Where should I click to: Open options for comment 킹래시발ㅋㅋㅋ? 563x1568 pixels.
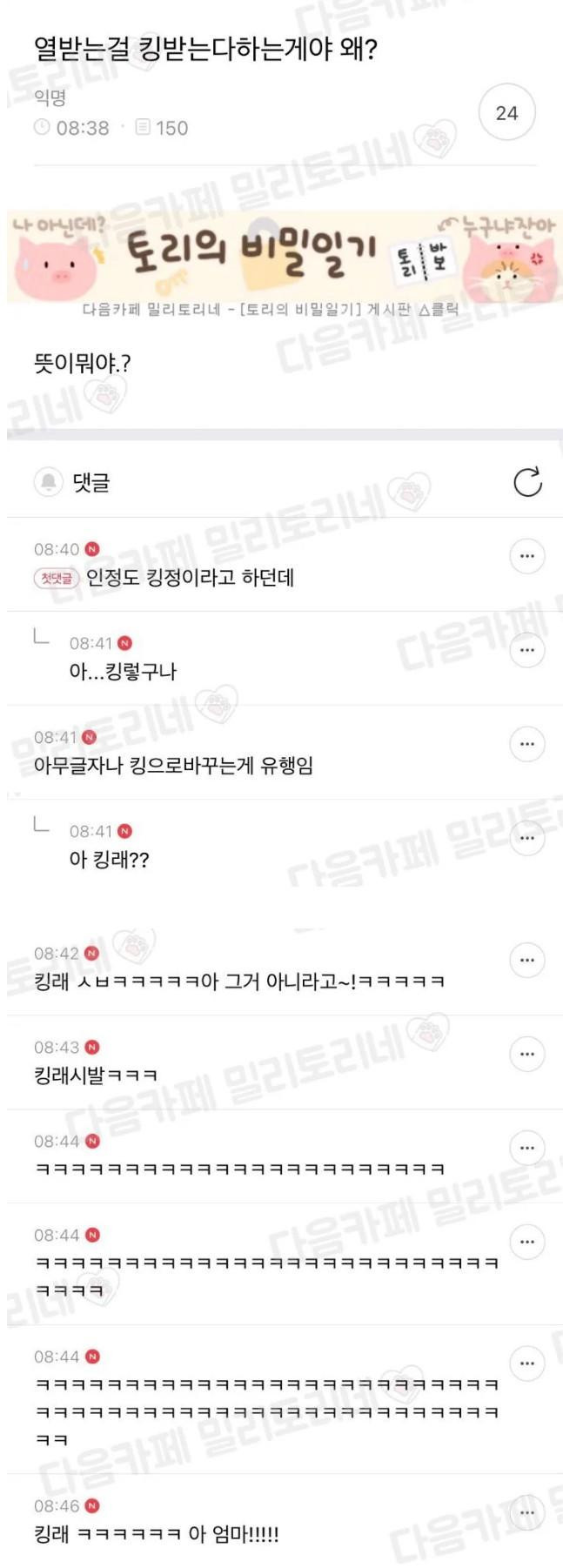click(526, 1054)
